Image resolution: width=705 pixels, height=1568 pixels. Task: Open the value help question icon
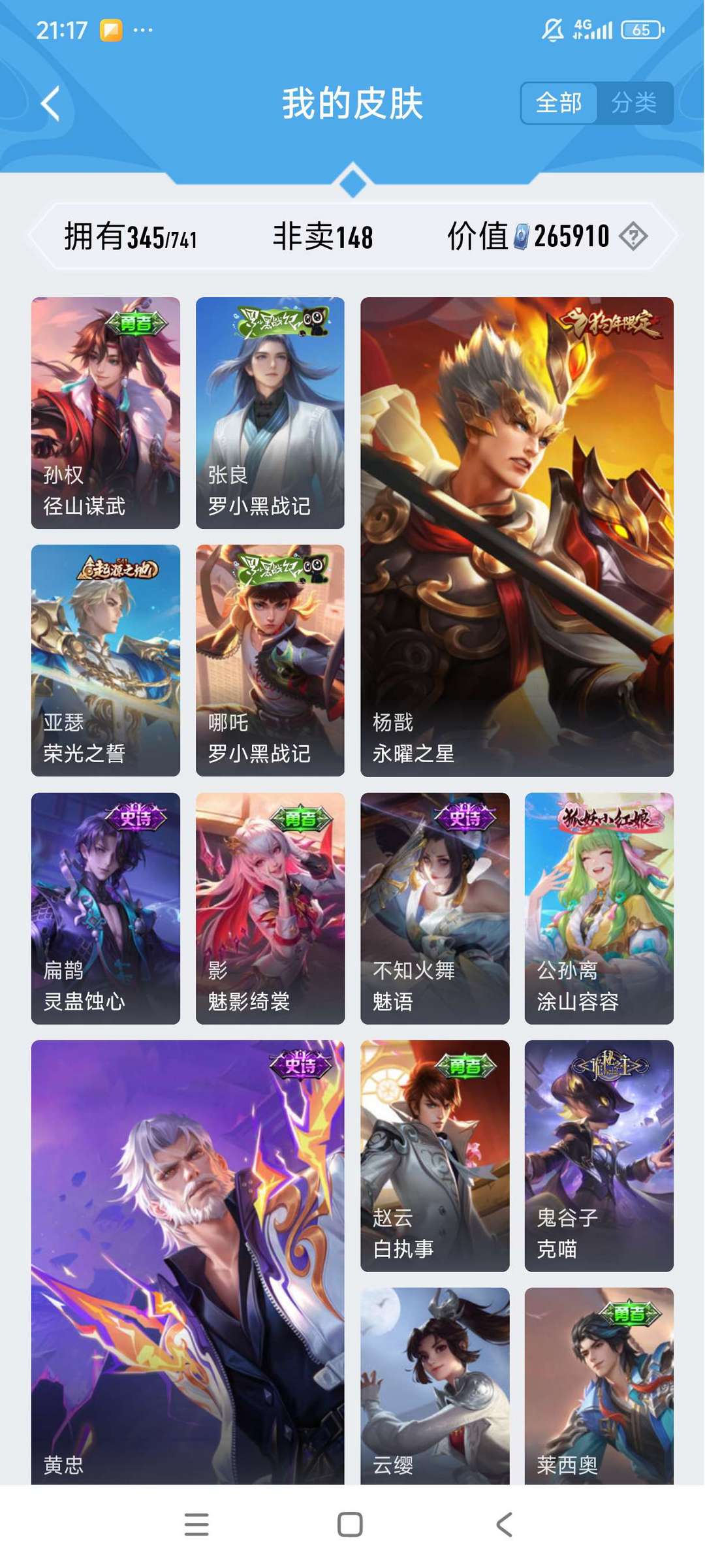(633, 236)
